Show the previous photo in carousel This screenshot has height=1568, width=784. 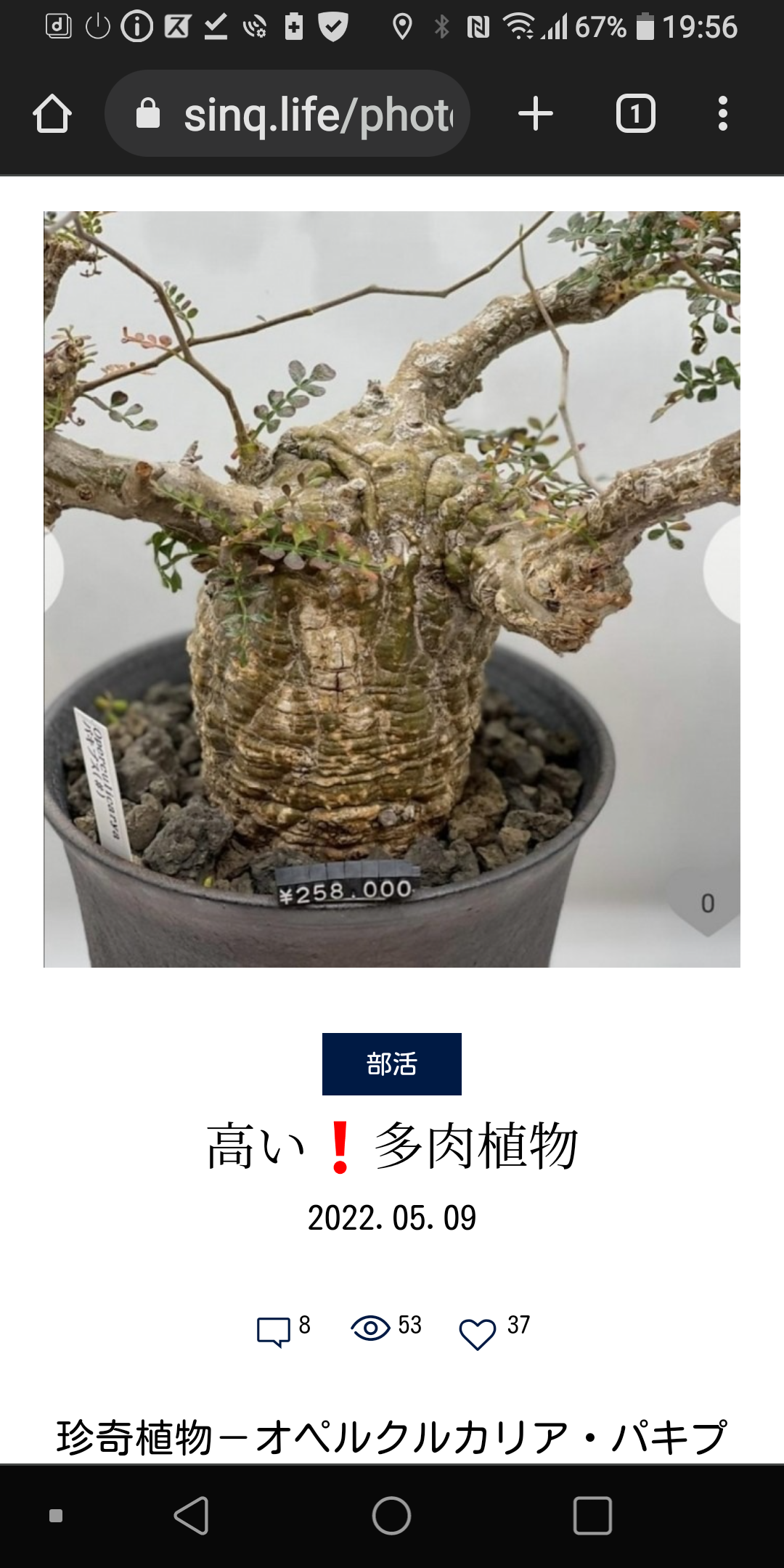(54, 569)
